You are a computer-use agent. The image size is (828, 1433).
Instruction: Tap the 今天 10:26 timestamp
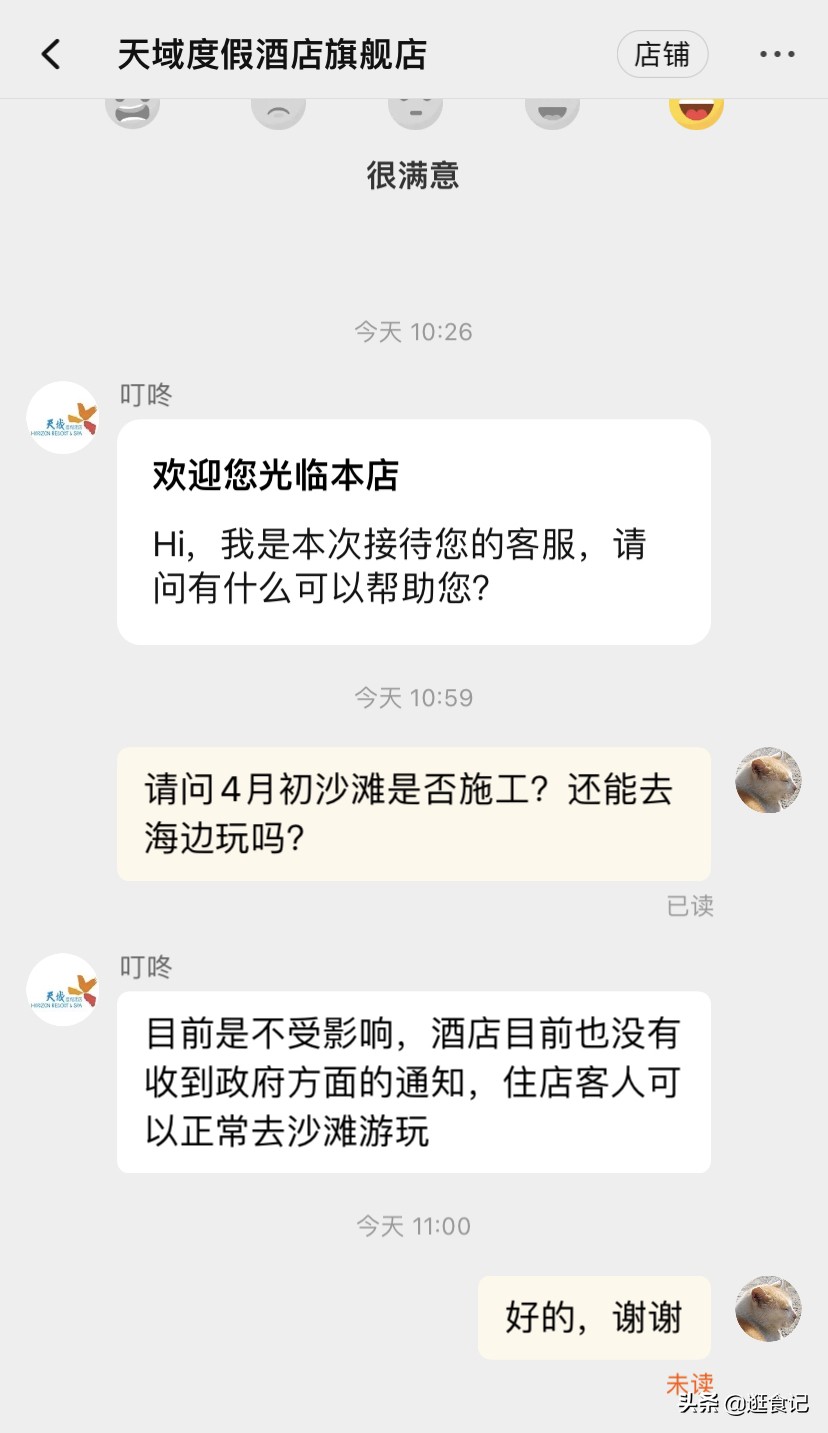414,331
